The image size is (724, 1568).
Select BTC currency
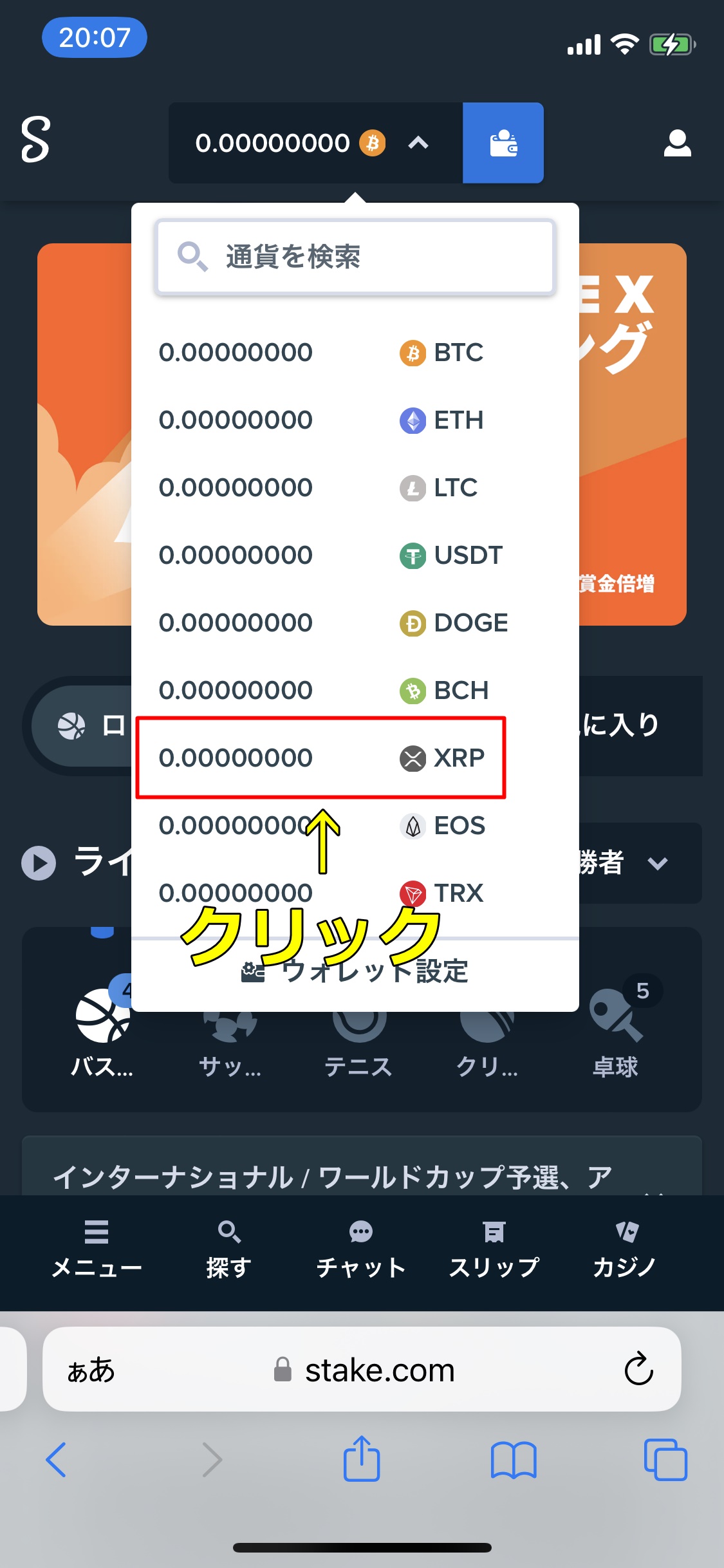point(355,353)
